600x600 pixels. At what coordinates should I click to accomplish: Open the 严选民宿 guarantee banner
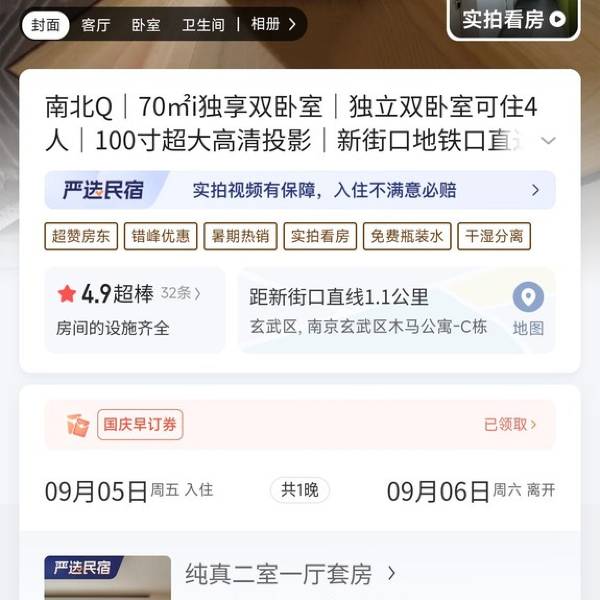tap(300, 190)
